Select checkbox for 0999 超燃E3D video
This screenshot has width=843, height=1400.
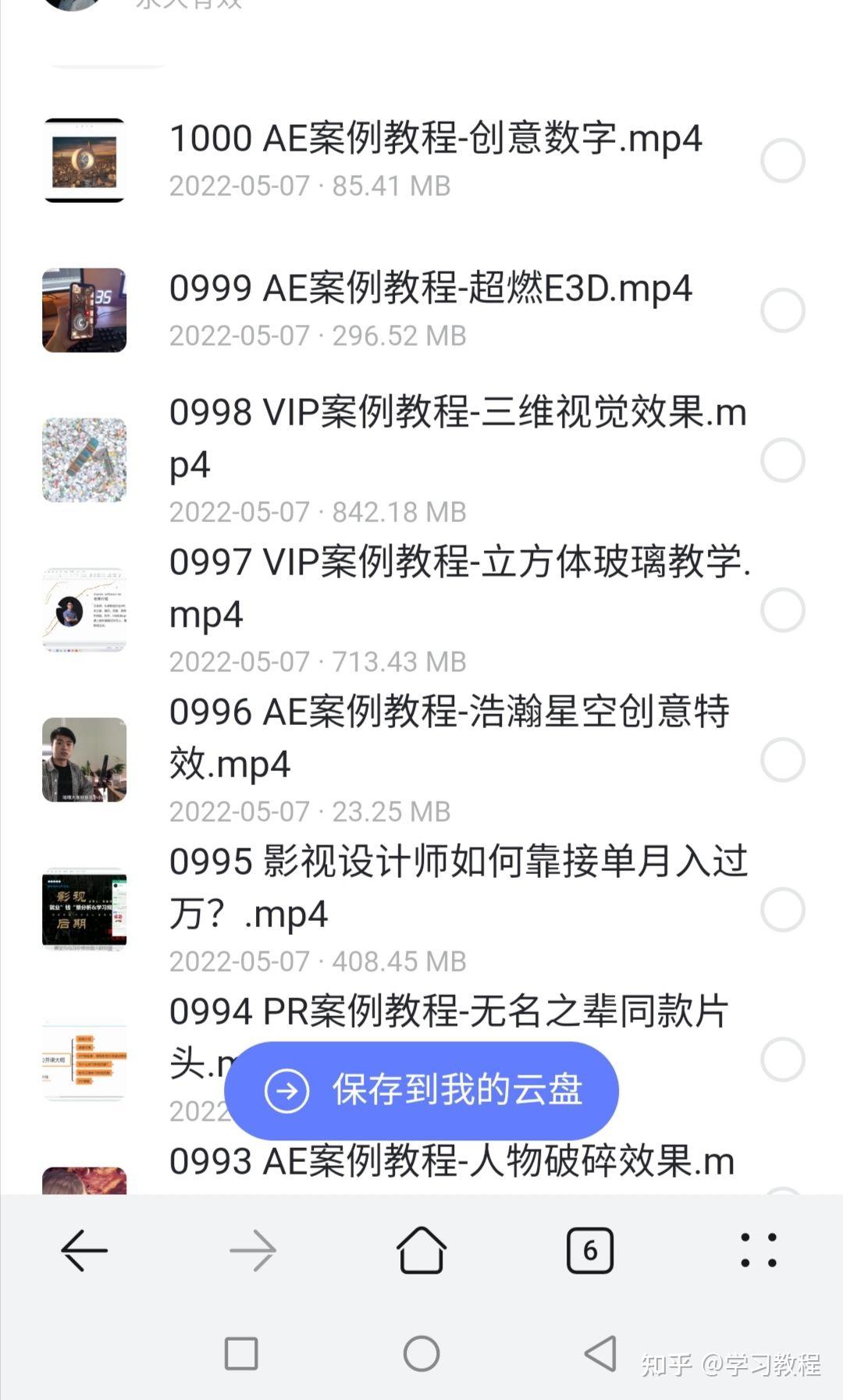pyautogui.click(x=783, y=311)
